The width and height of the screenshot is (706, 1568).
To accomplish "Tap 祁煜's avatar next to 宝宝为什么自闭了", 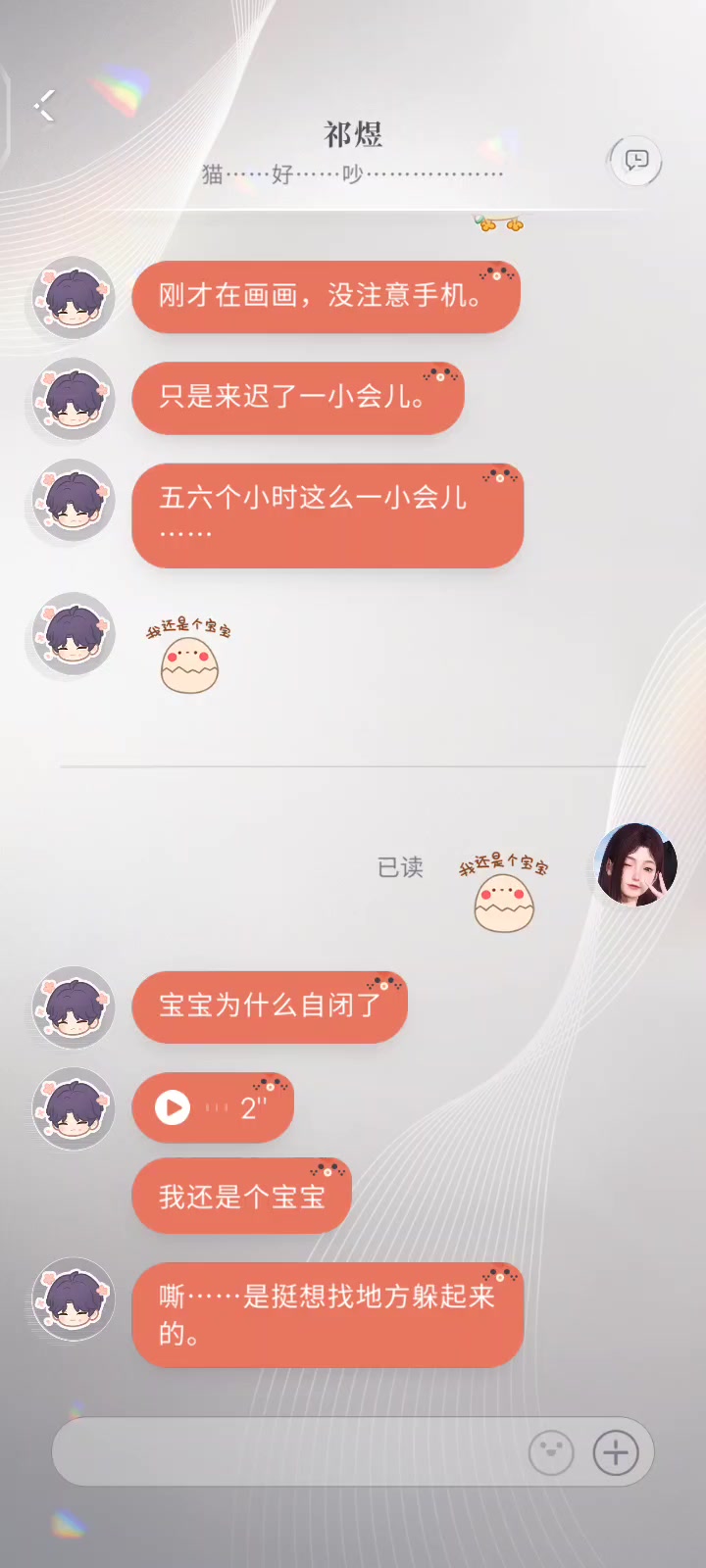I will [x=74, y=1007].
